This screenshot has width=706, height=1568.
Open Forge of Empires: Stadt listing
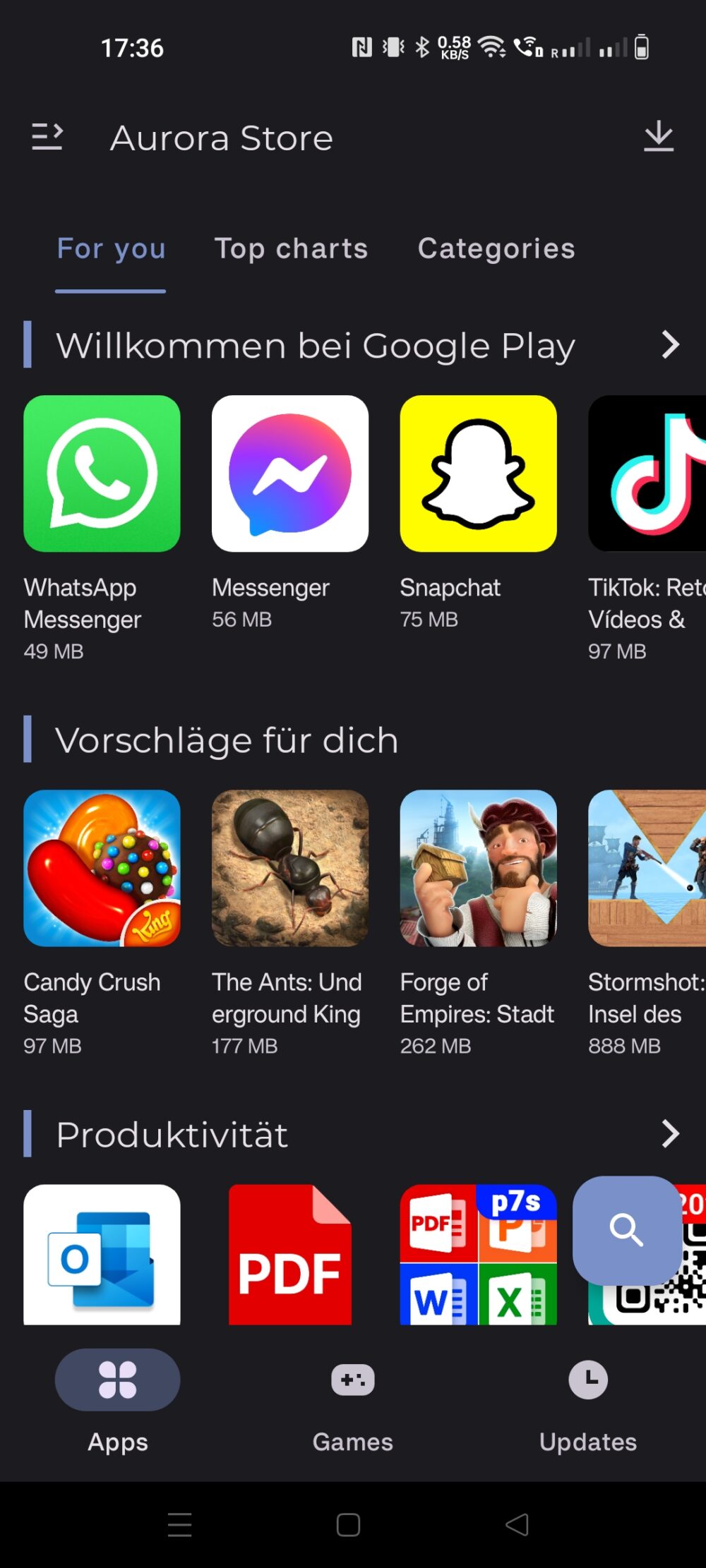click(x=478, y=868)
